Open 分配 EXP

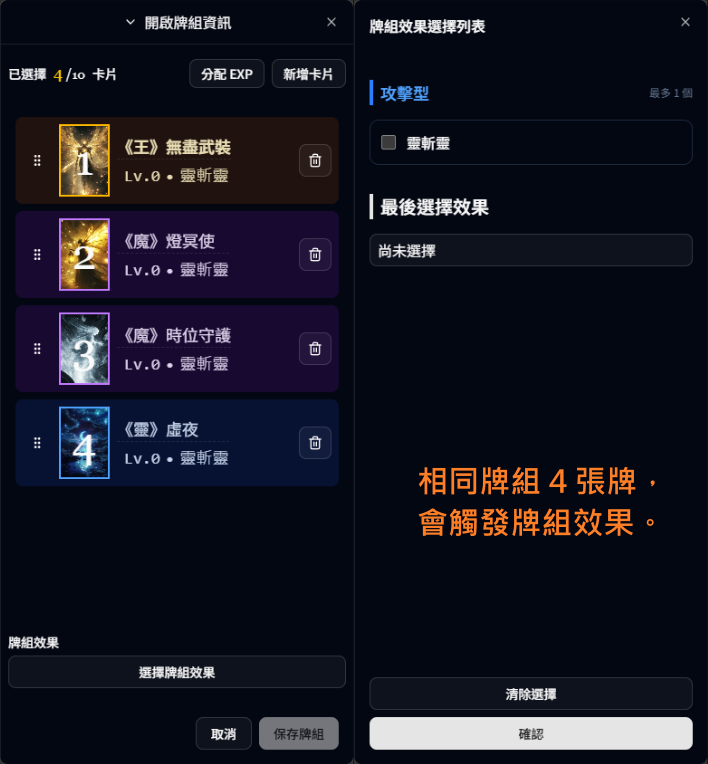point(227,74)
